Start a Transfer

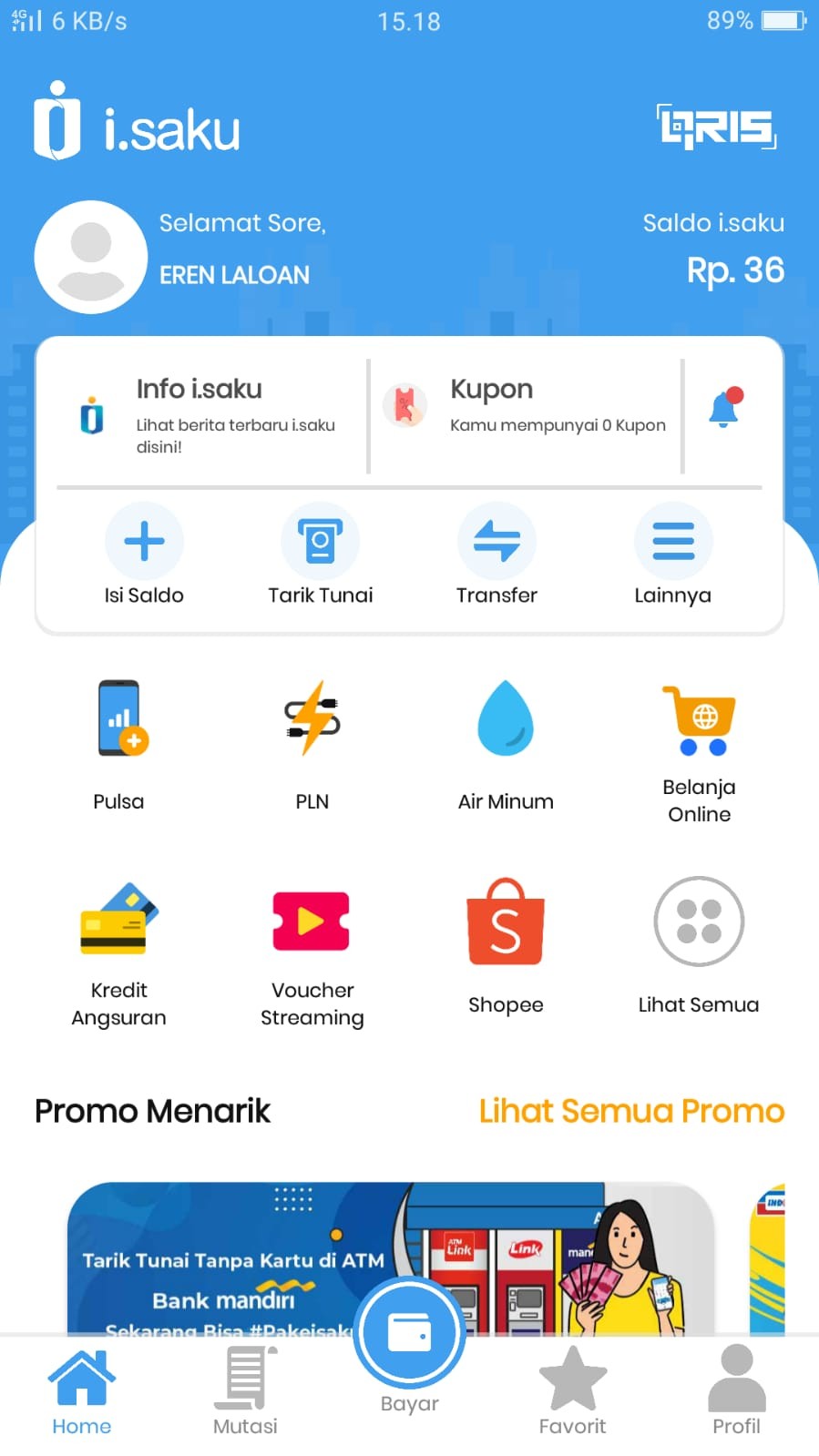(x=497, y=555)
